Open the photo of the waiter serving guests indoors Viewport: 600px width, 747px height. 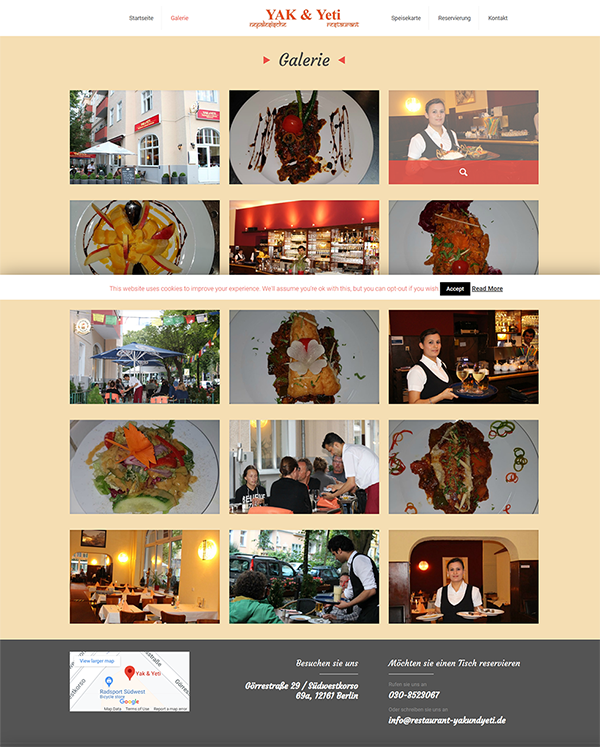(x=304, y=466)
